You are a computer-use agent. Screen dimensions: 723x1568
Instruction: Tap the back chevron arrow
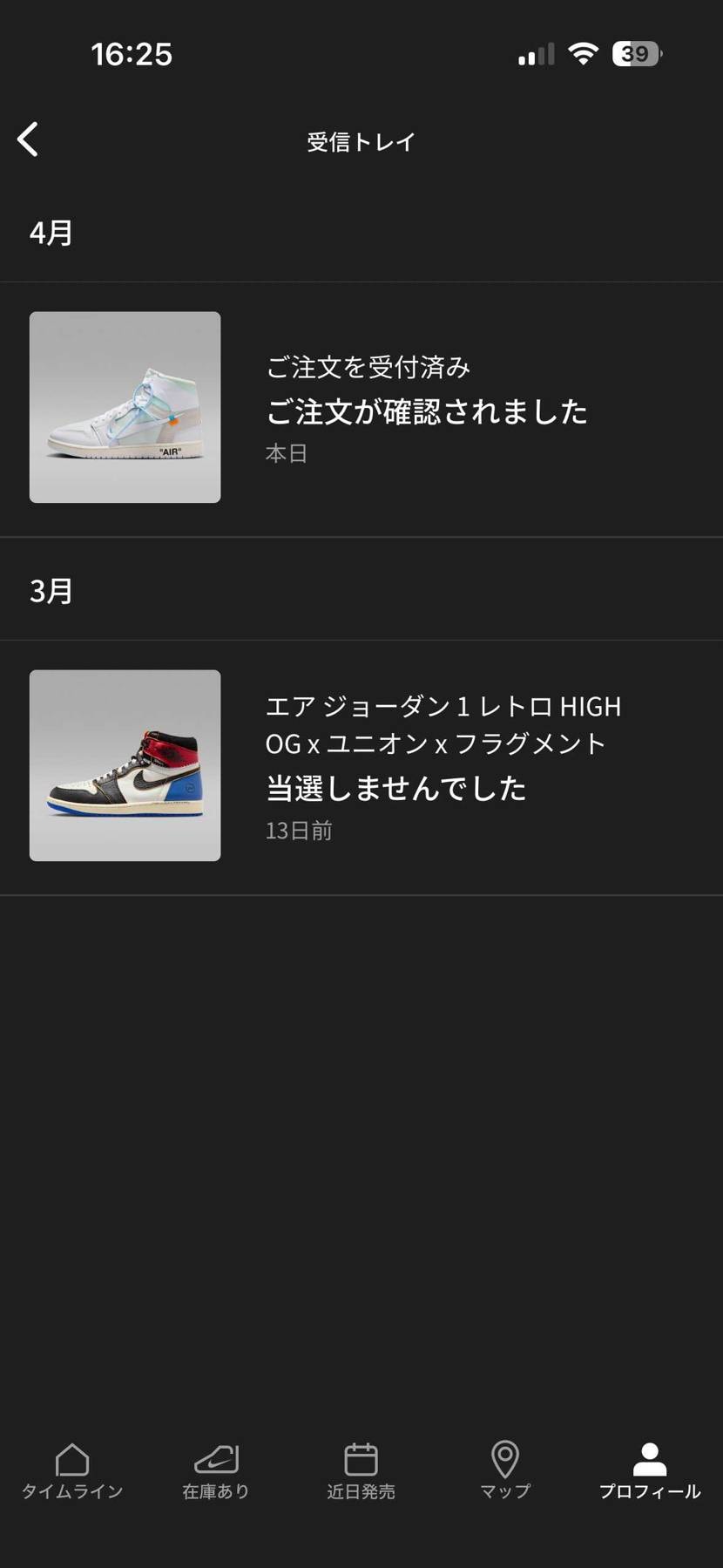tap(29, 139)
